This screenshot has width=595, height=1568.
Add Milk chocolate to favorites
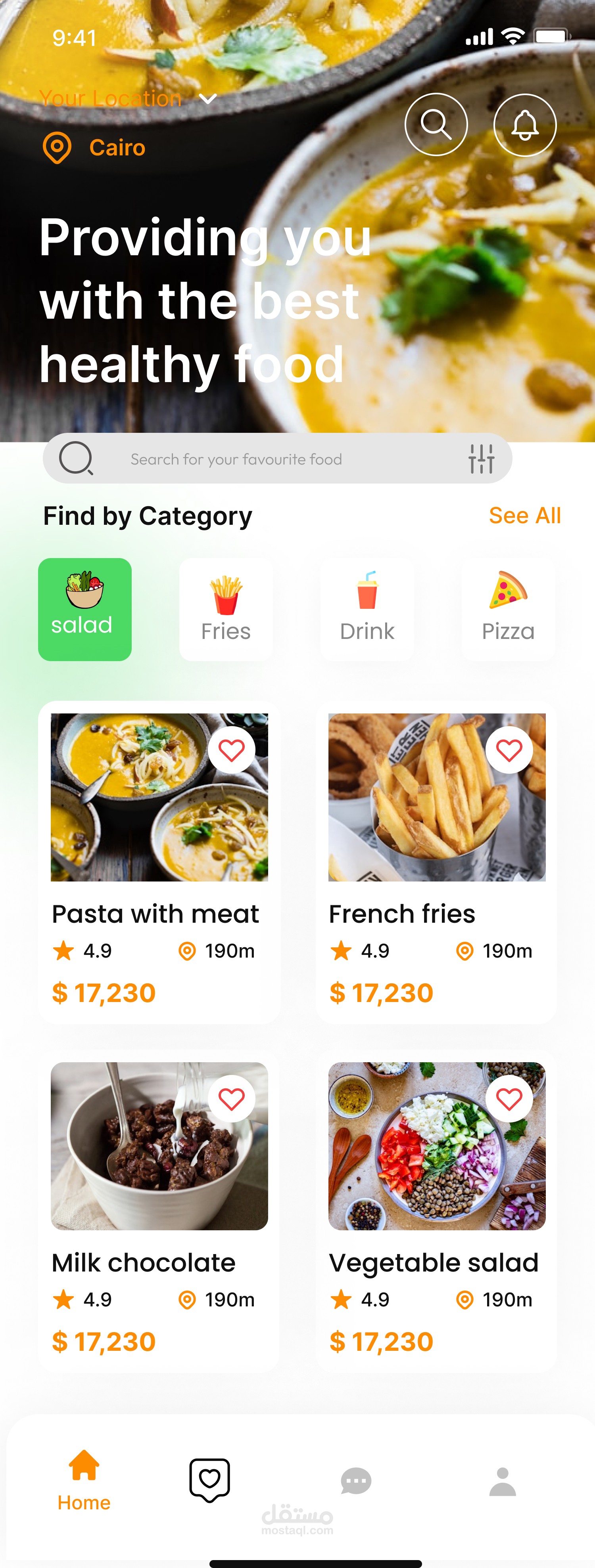click(x=231, y=1099)
